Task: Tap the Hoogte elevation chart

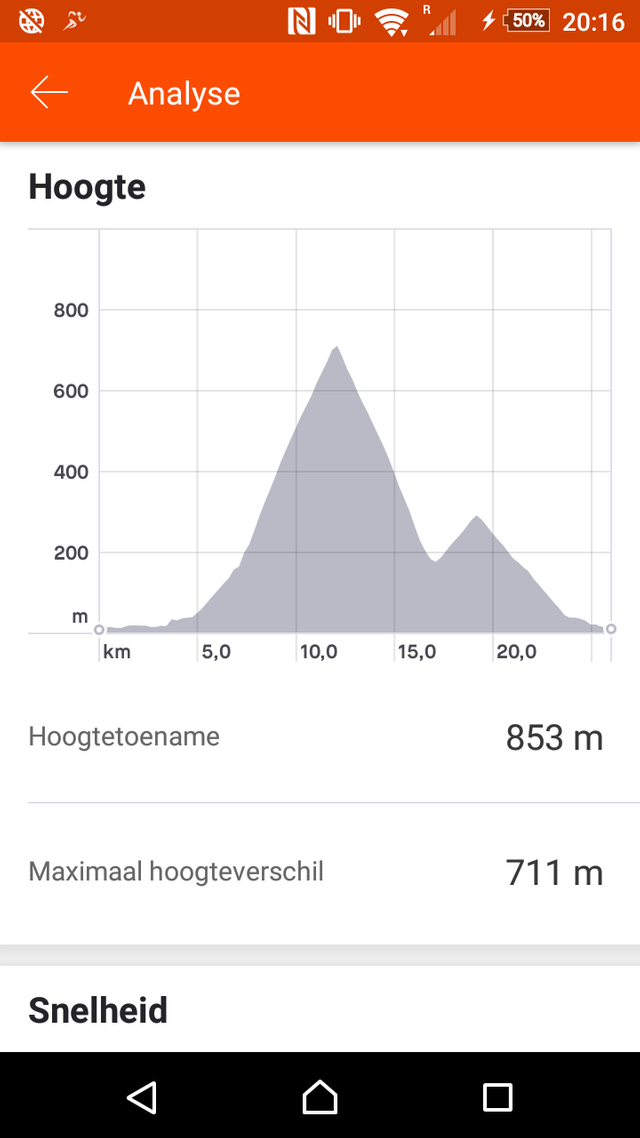Action: pyautogui.click(x=319, y=445)
